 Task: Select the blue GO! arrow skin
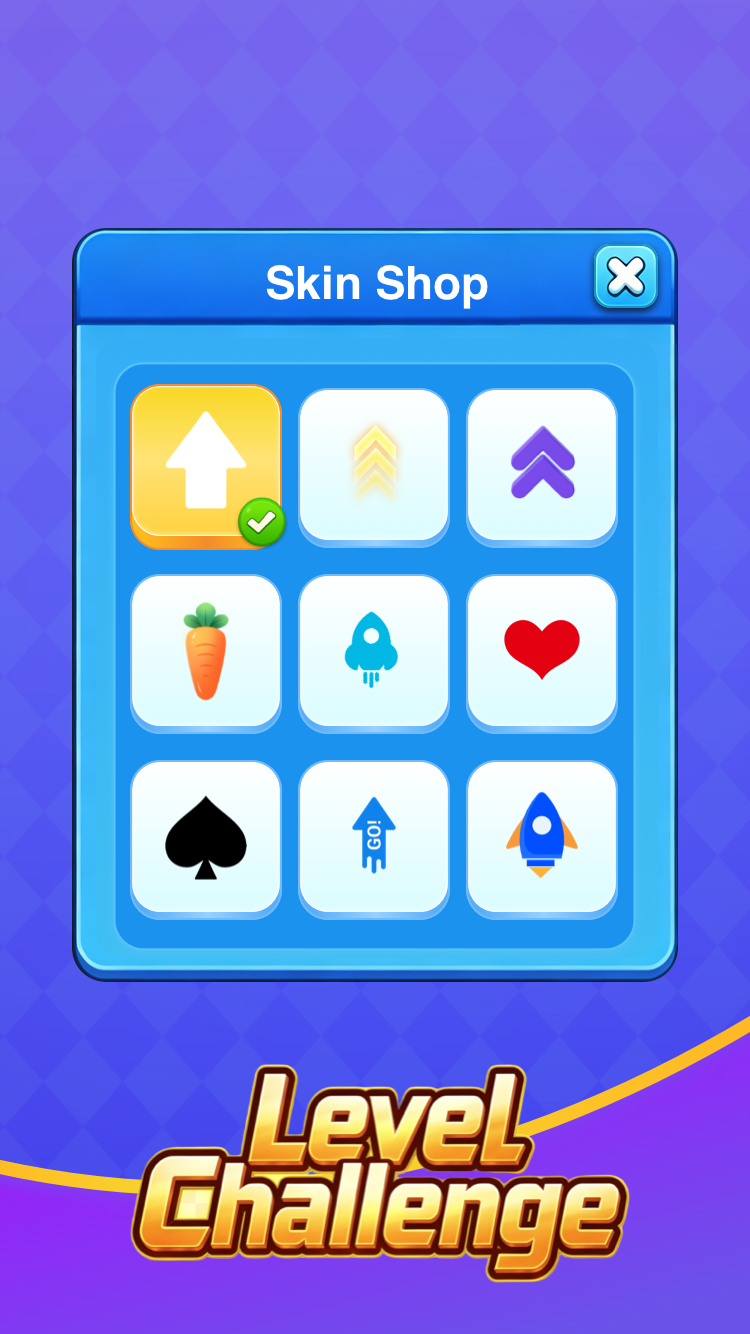tap(374, 838)
